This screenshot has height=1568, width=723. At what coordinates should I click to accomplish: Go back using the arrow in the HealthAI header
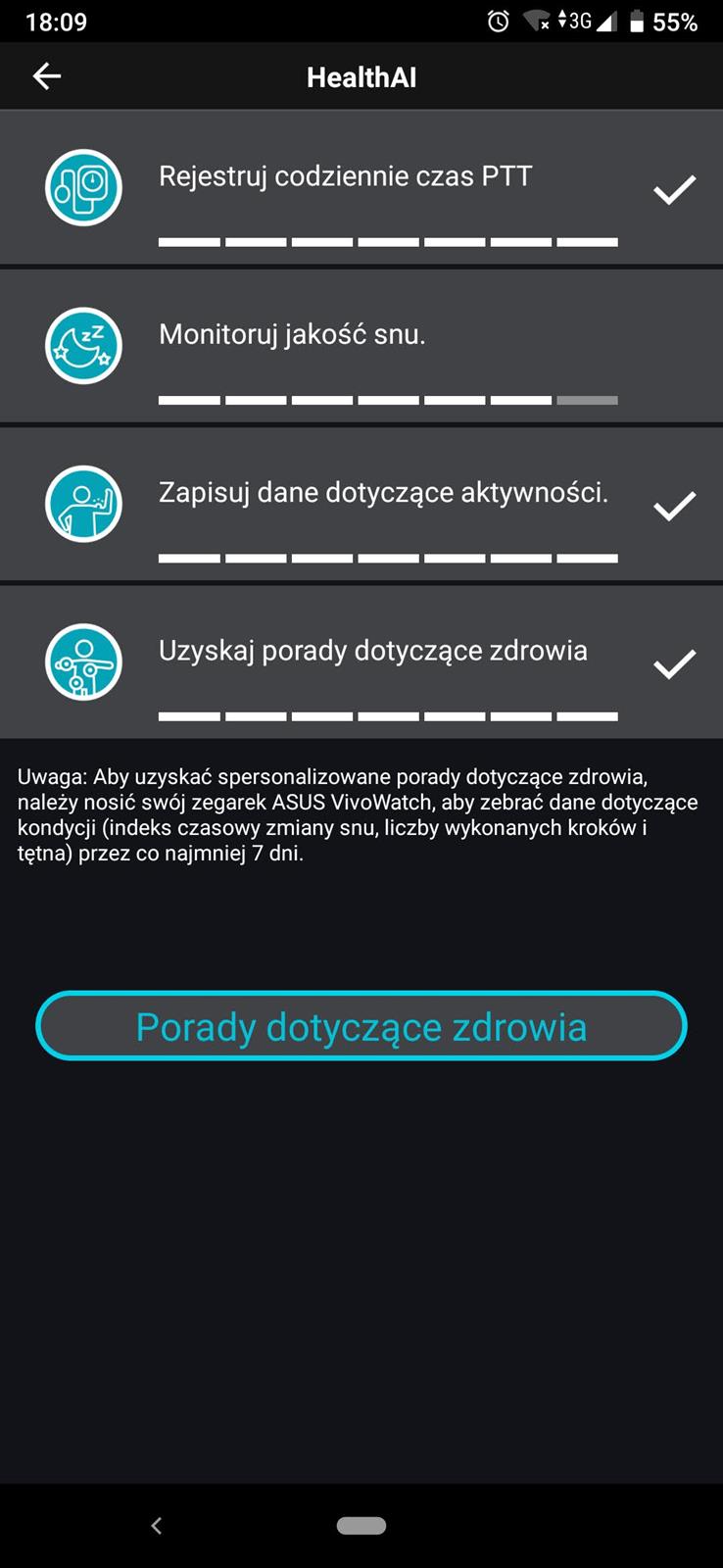coord(46,76)
